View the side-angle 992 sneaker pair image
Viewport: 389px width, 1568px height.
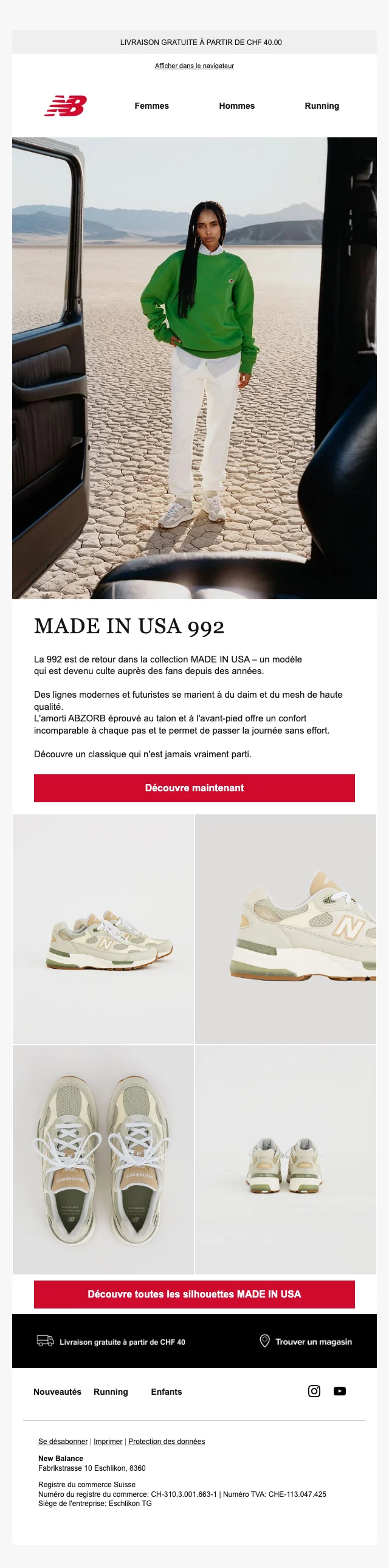pyautogui.click(x=103, y=929)
